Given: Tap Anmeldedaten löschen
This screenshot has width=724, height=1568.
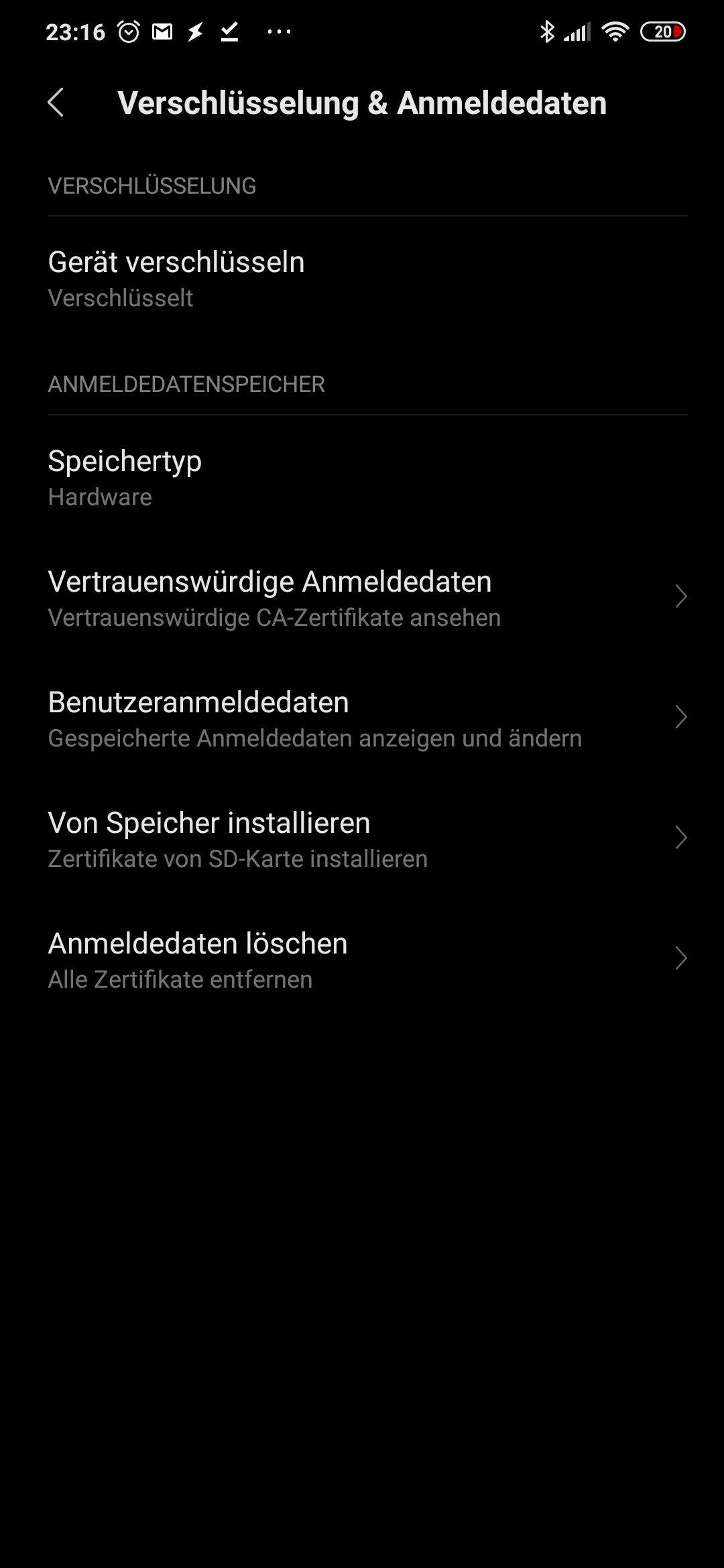Looking at the screenshot, I should click(x=362, y=960).
